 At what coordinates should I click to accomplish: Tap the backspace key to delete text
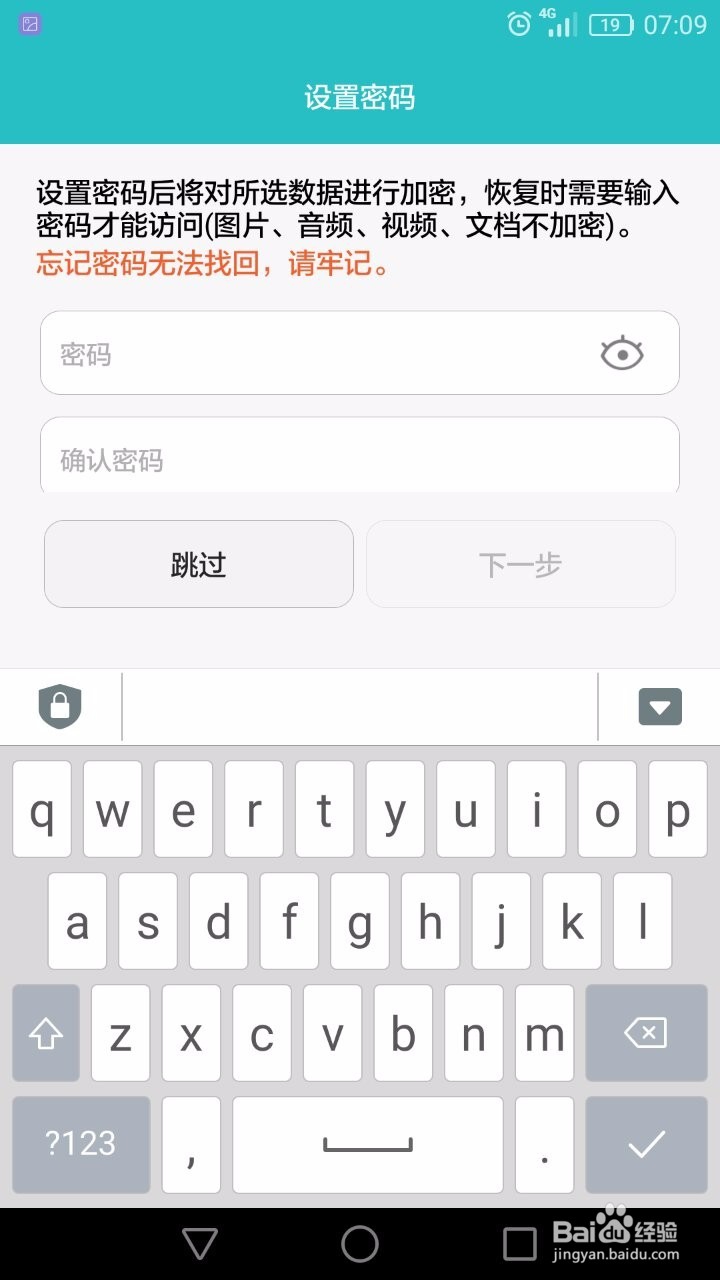(x=646, y=1033)
